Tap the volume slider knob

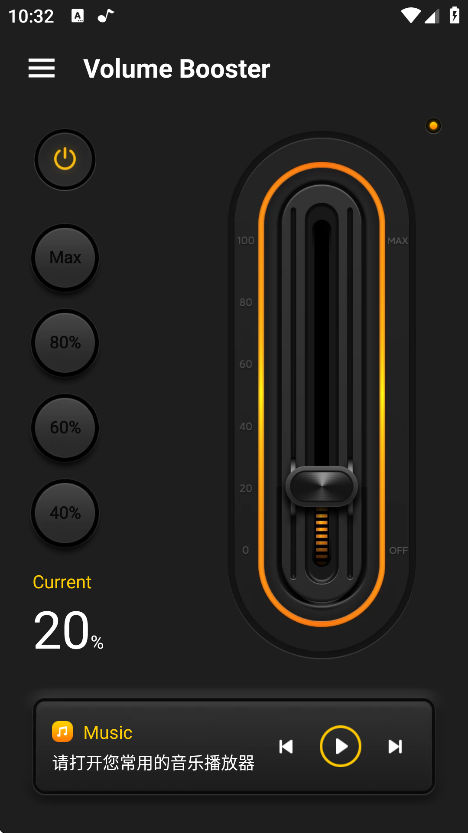(321, 485)
